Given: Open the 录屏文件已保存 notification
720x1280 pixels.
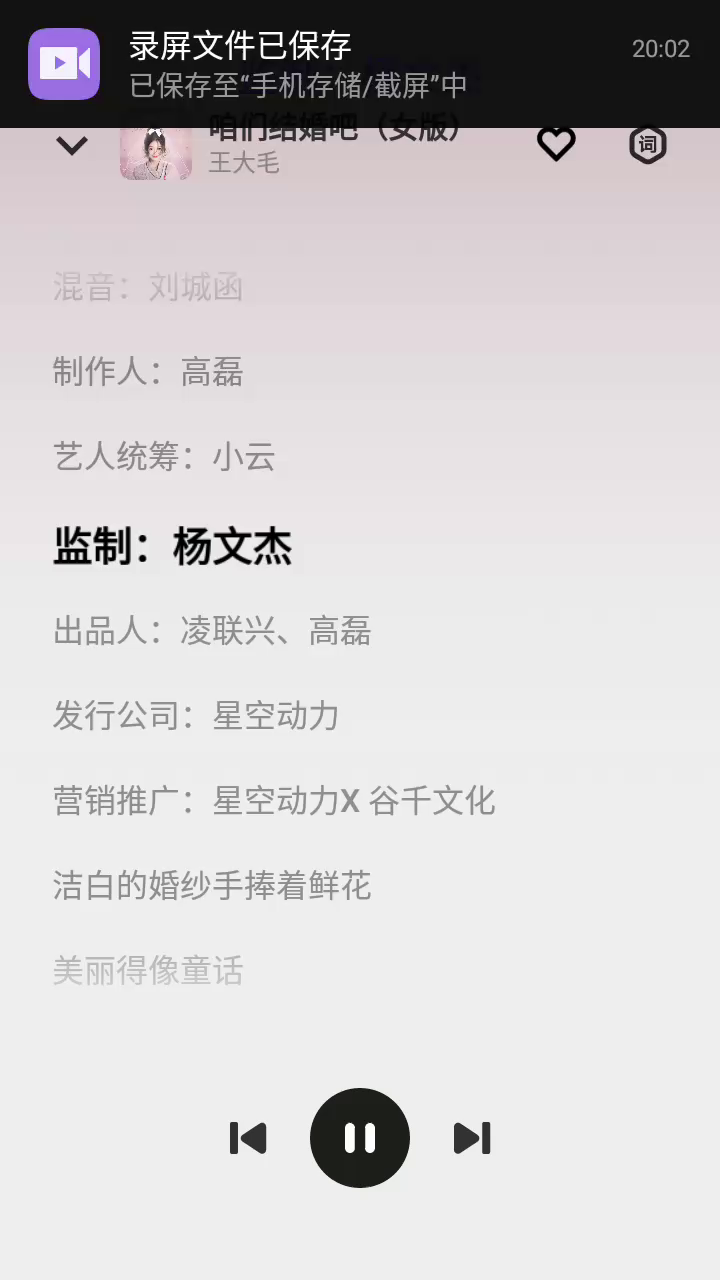Looking at the screenshot, I should [360, 64].
